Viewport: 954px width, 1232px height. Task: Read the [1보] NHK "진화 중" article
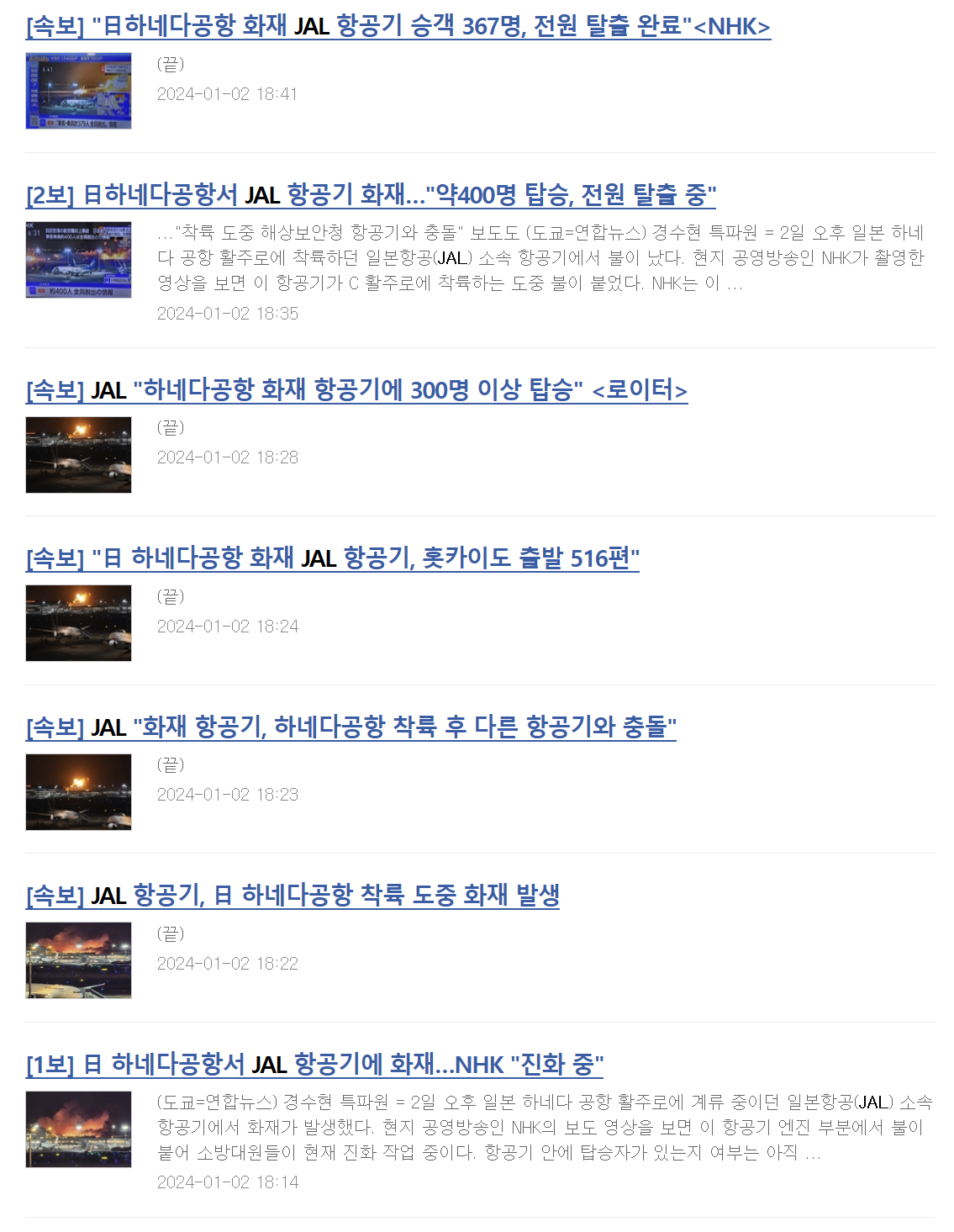tap(314, 1065)
